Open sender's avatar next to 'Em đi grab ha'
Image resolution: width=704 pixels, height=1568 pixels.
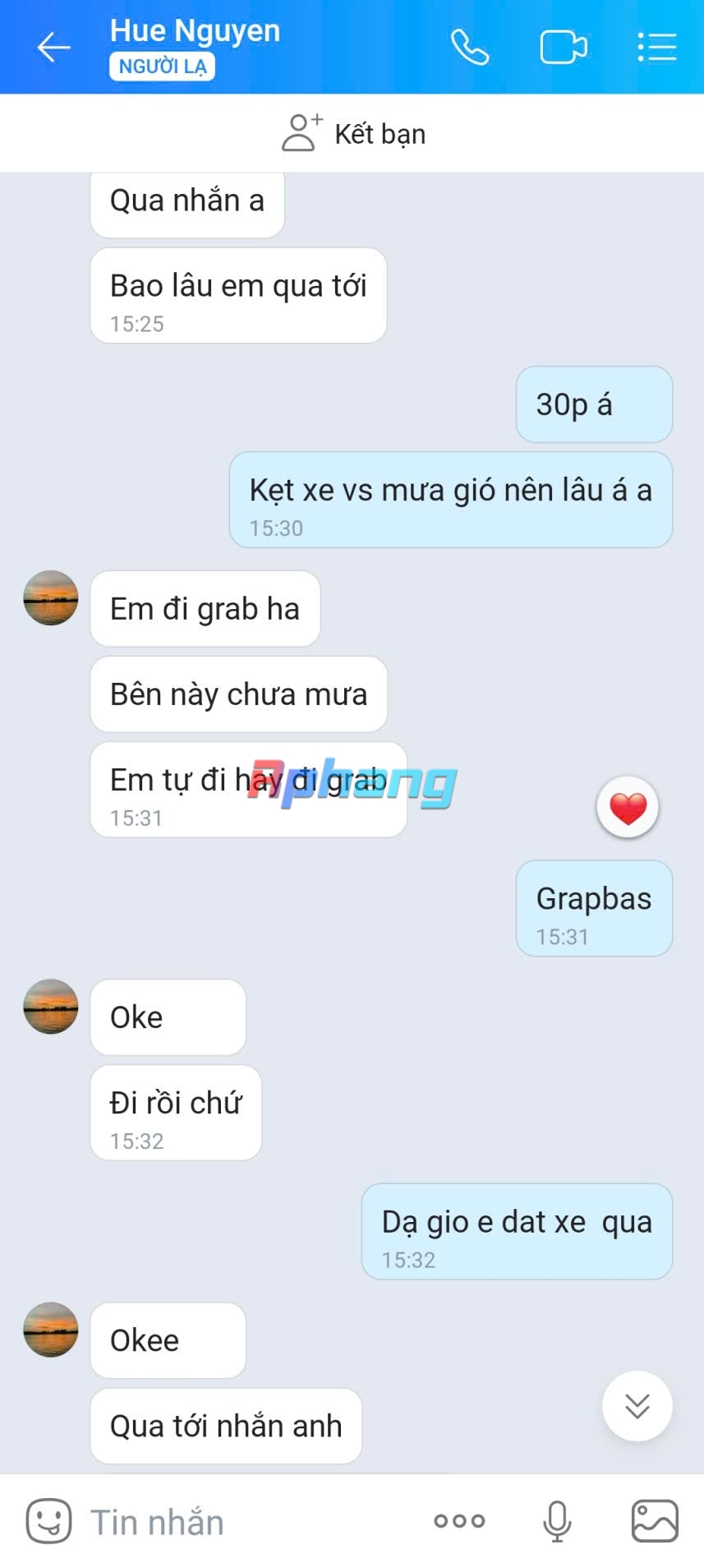pyautogui.click(x=51, y=597)
